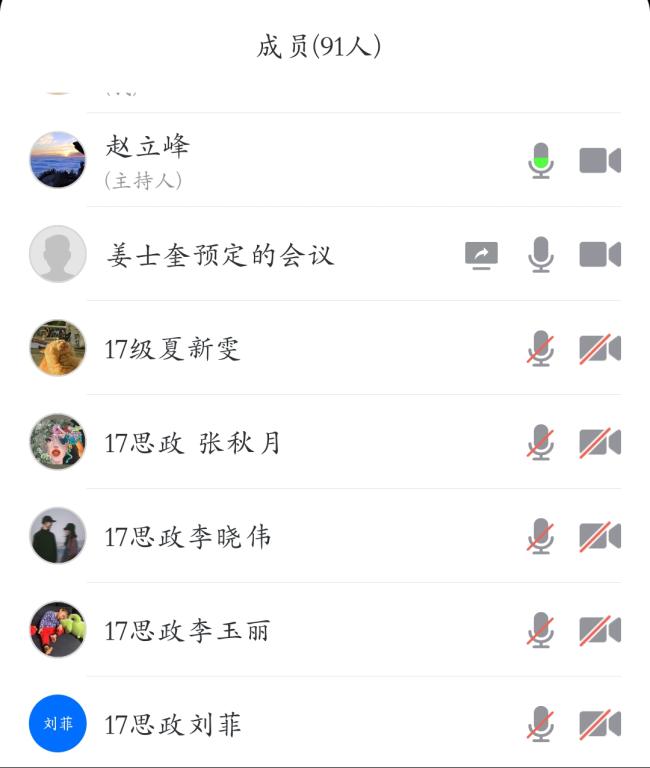
Task: Tap the camera icon for 姜士奎预定的会议
Action: [600, 254]
